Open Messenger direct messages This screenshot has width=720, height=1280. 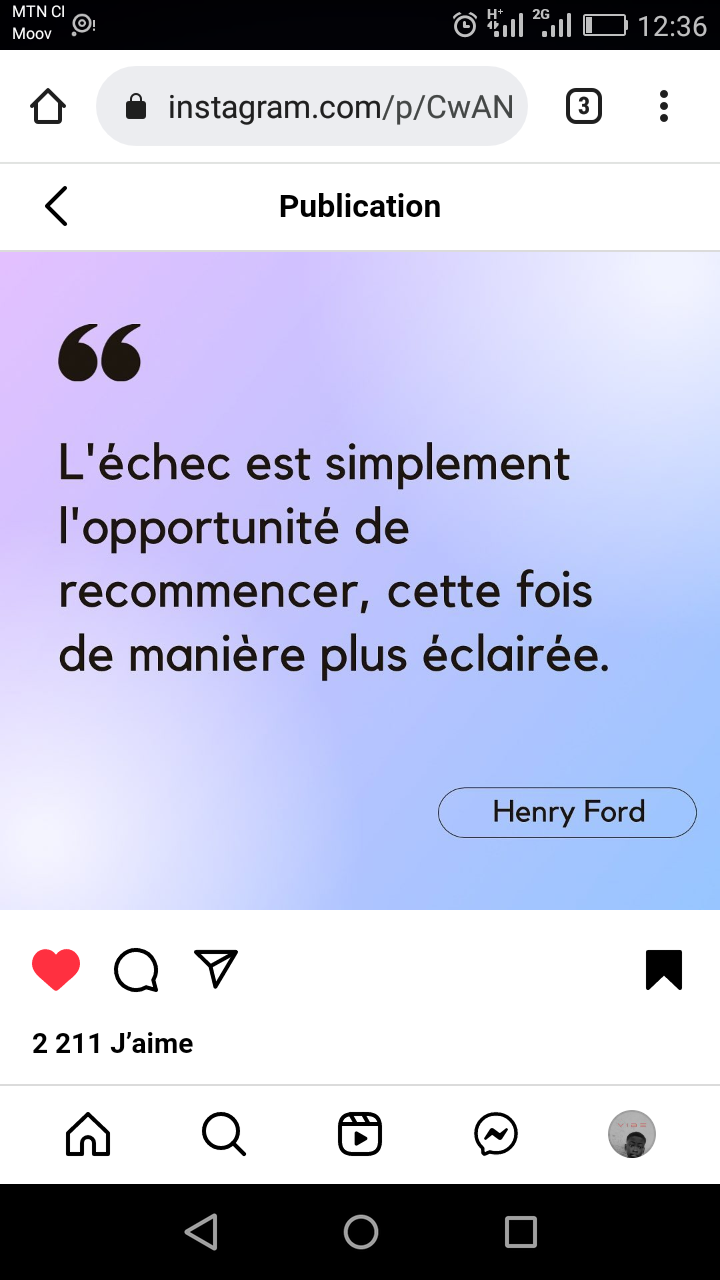496,1134
